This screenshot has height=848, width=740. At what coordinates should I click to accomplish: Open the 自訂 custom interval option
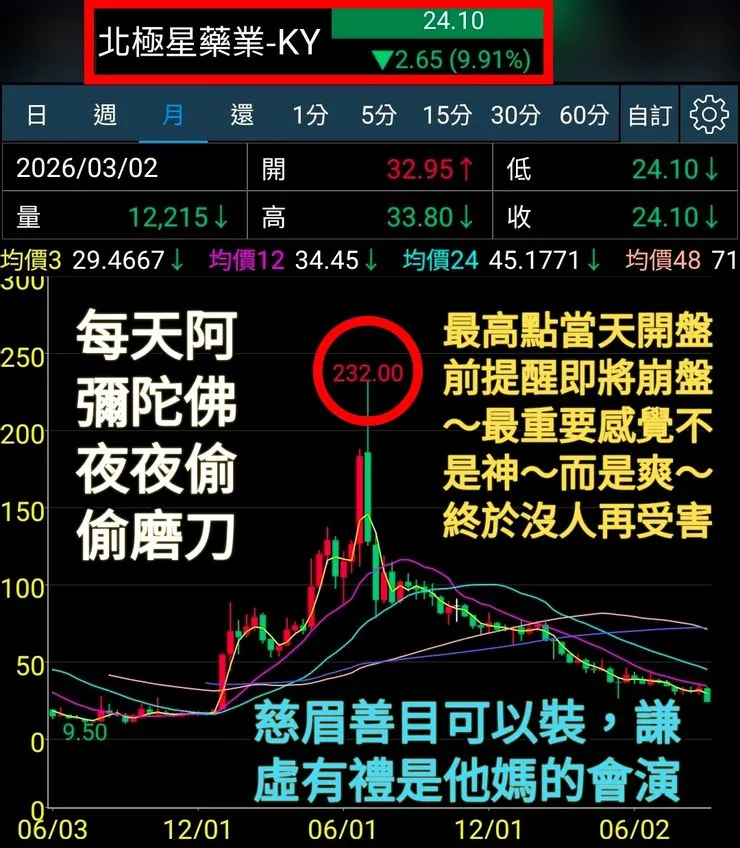click(650, 114)
